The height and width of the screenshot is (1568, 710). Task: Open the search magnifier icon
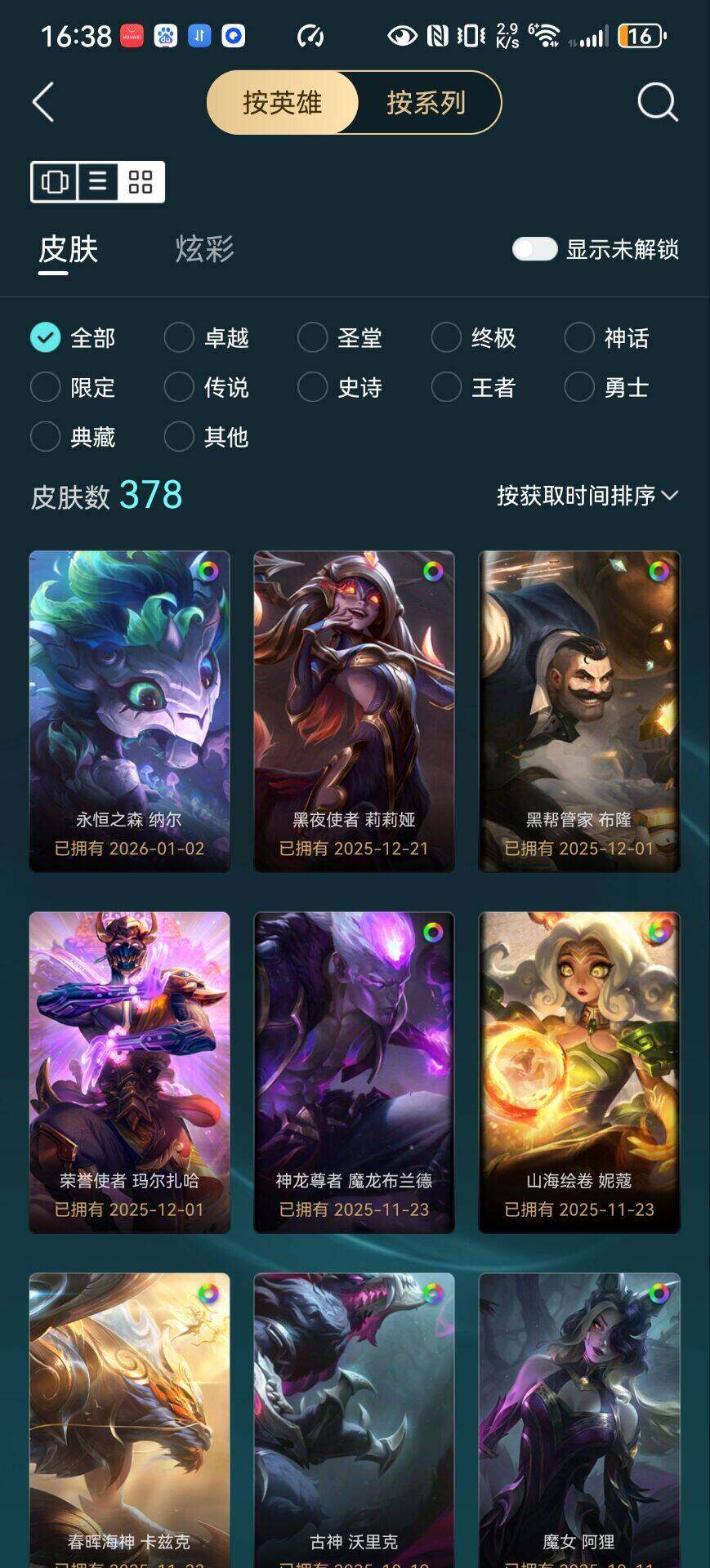(657, 103)
